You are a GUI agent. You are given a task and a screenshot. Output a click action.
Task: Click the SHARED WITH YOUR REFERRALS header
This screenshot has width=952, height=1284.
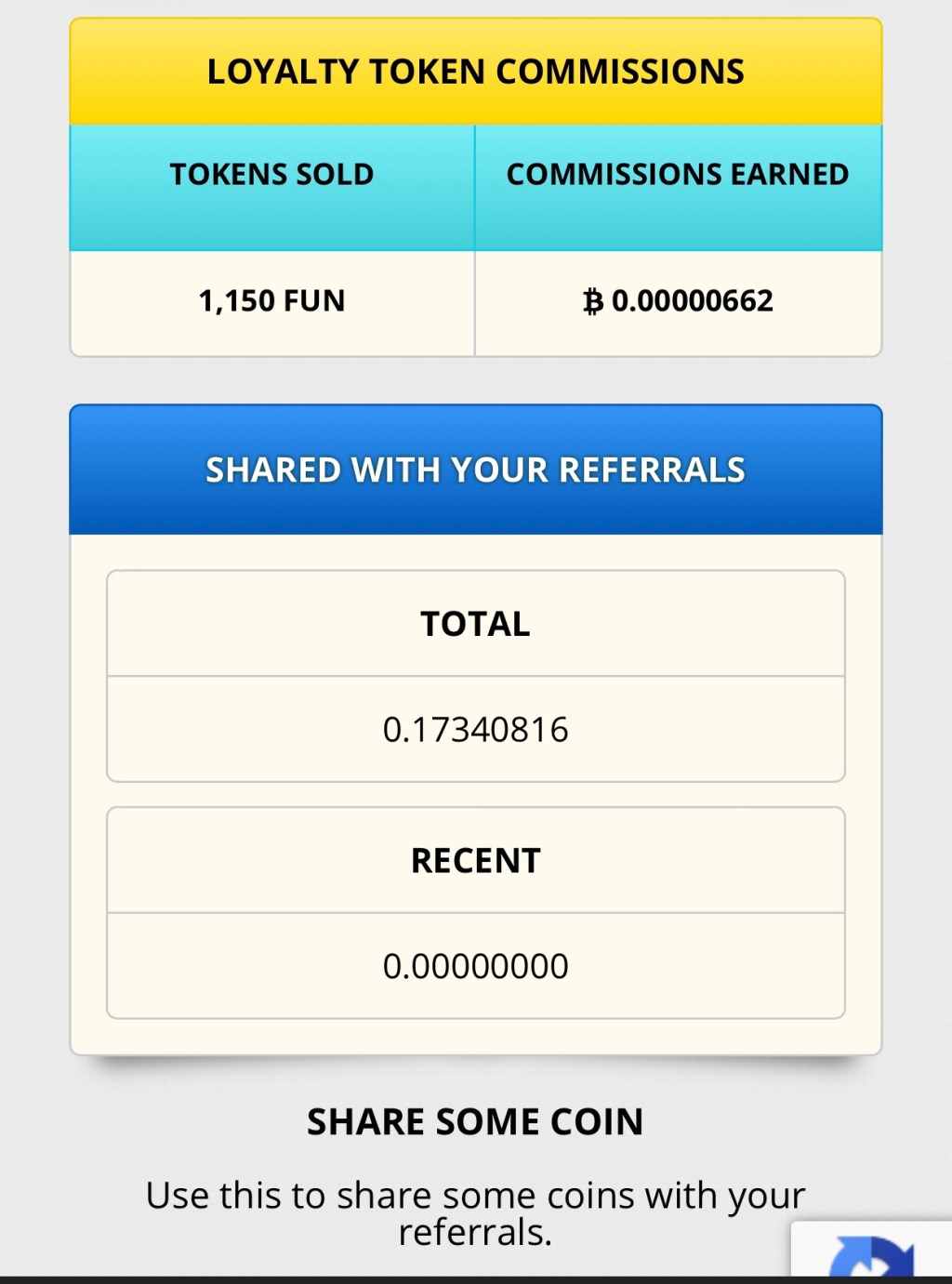click(x=476, y=470)
